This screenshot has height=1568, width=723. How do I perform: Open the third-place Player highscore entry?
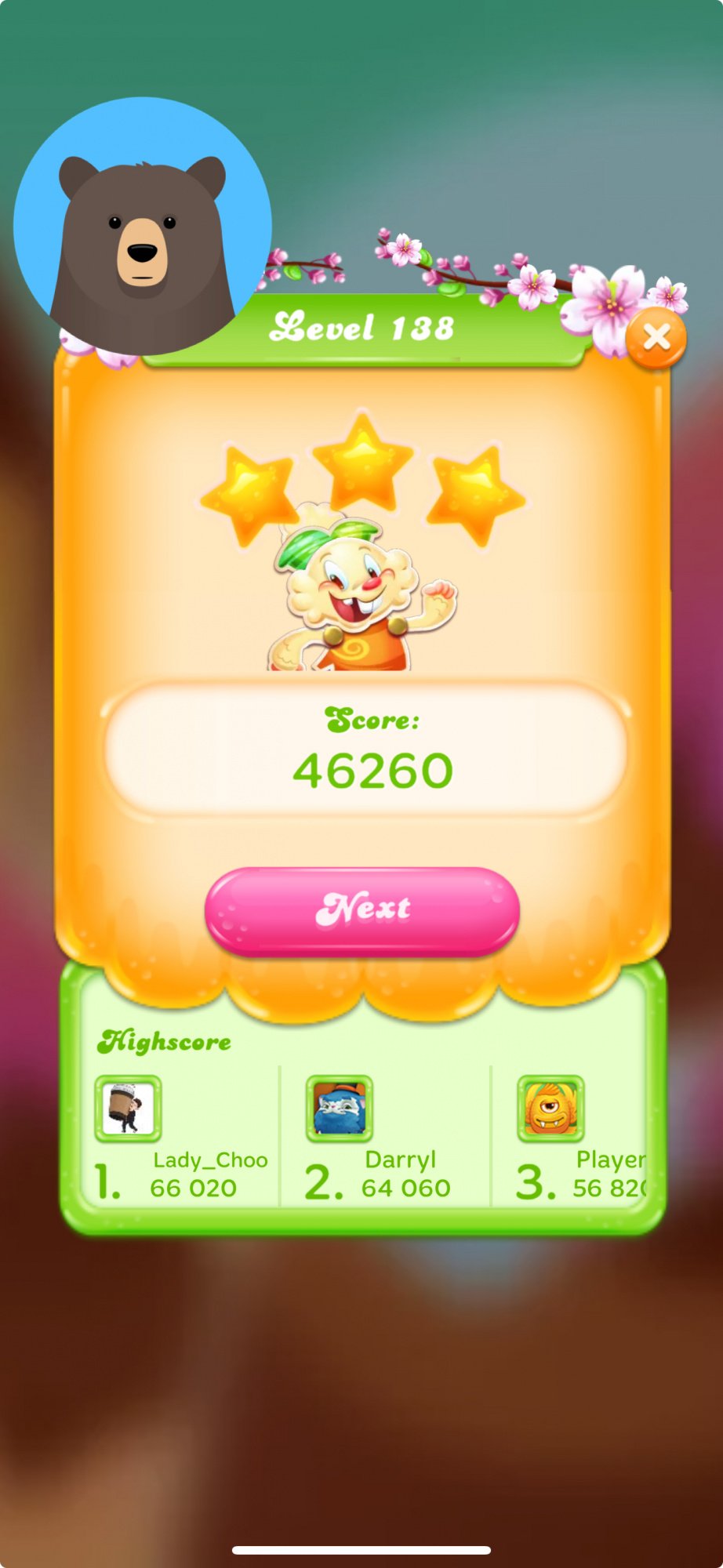click(578, 1138)
